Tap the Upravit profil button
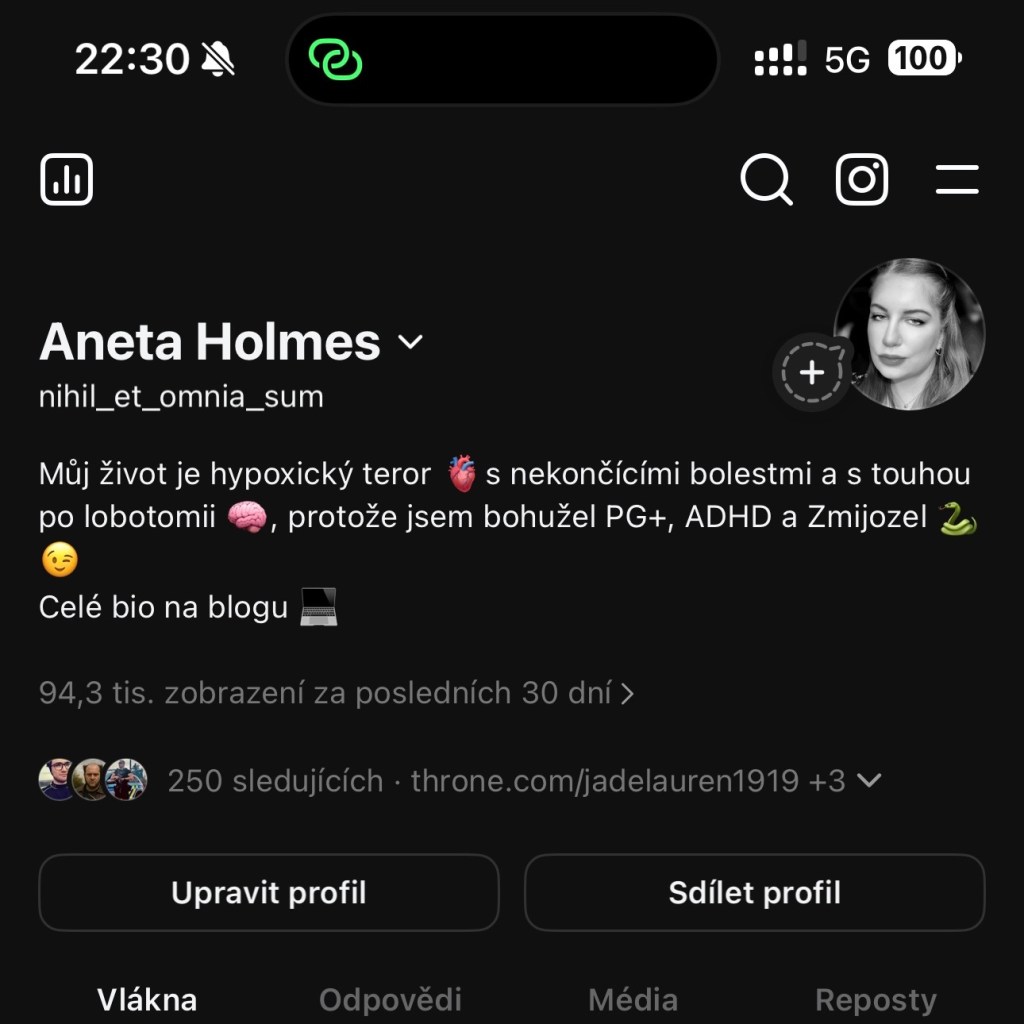This screenshot has width=1024, height=1024. coord(268,892)
